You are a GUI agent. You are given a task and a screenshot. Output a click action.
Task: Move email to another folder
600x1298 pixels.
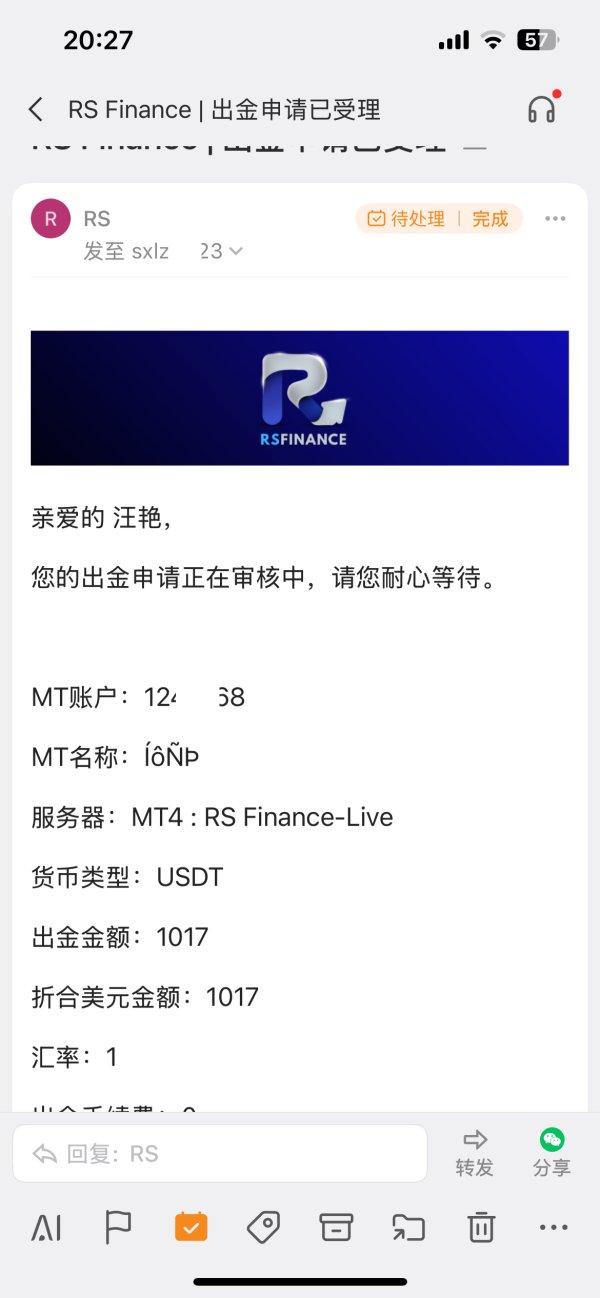click(x=408, y=1227)
